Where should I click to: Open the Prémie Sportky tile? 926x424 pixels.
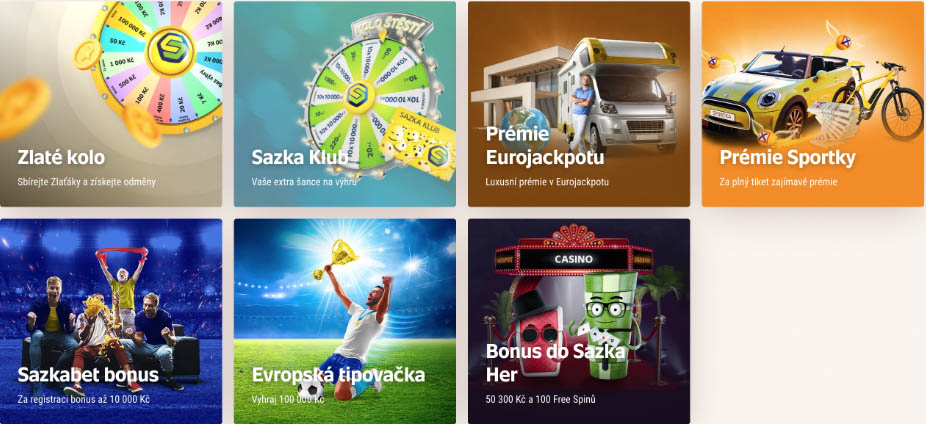pos(812,104)
